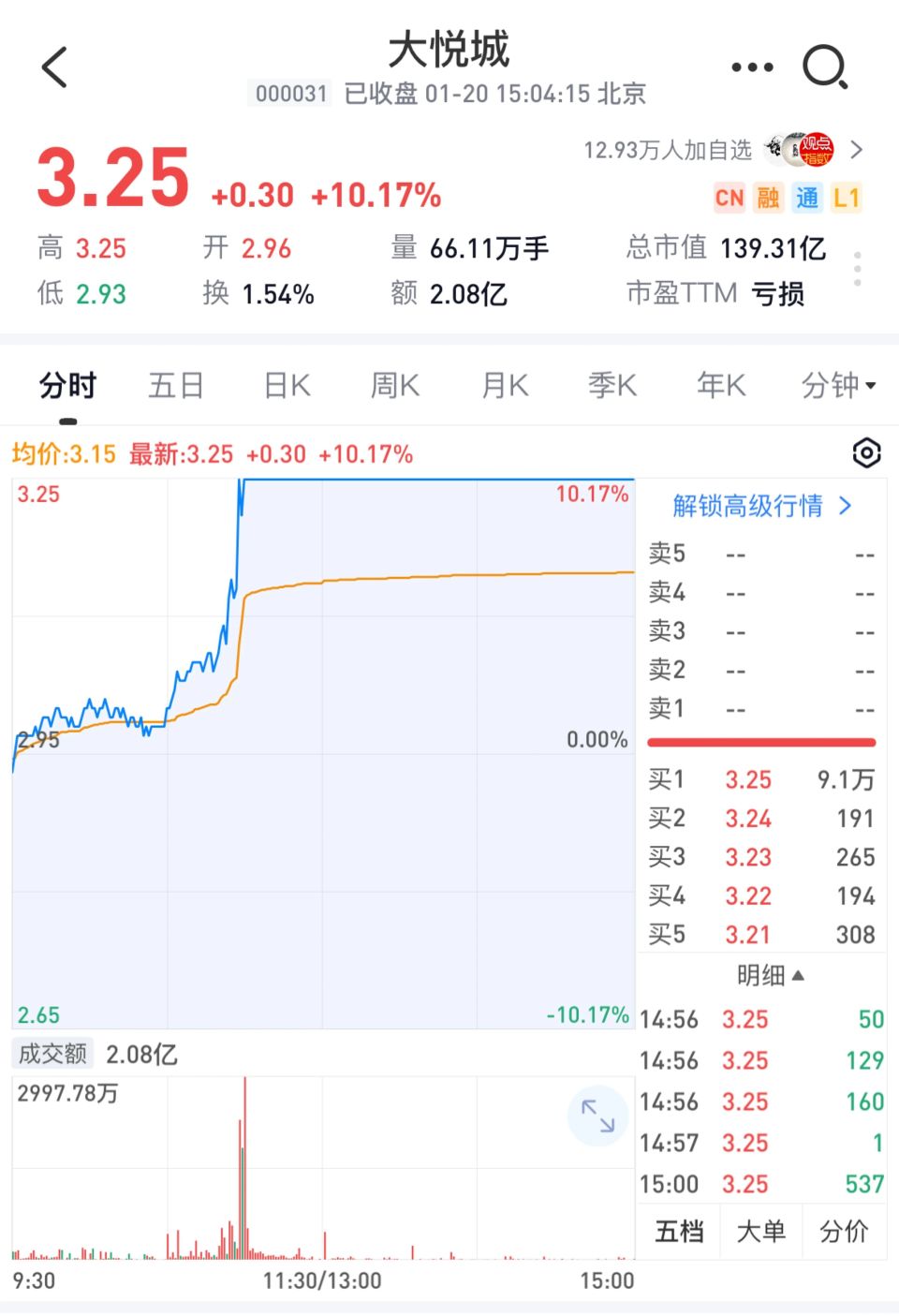The height and width of the screenshot is (1316, 899).
Task: Click the red buy-sell ratio bar
Action: (x=760, y=742)
